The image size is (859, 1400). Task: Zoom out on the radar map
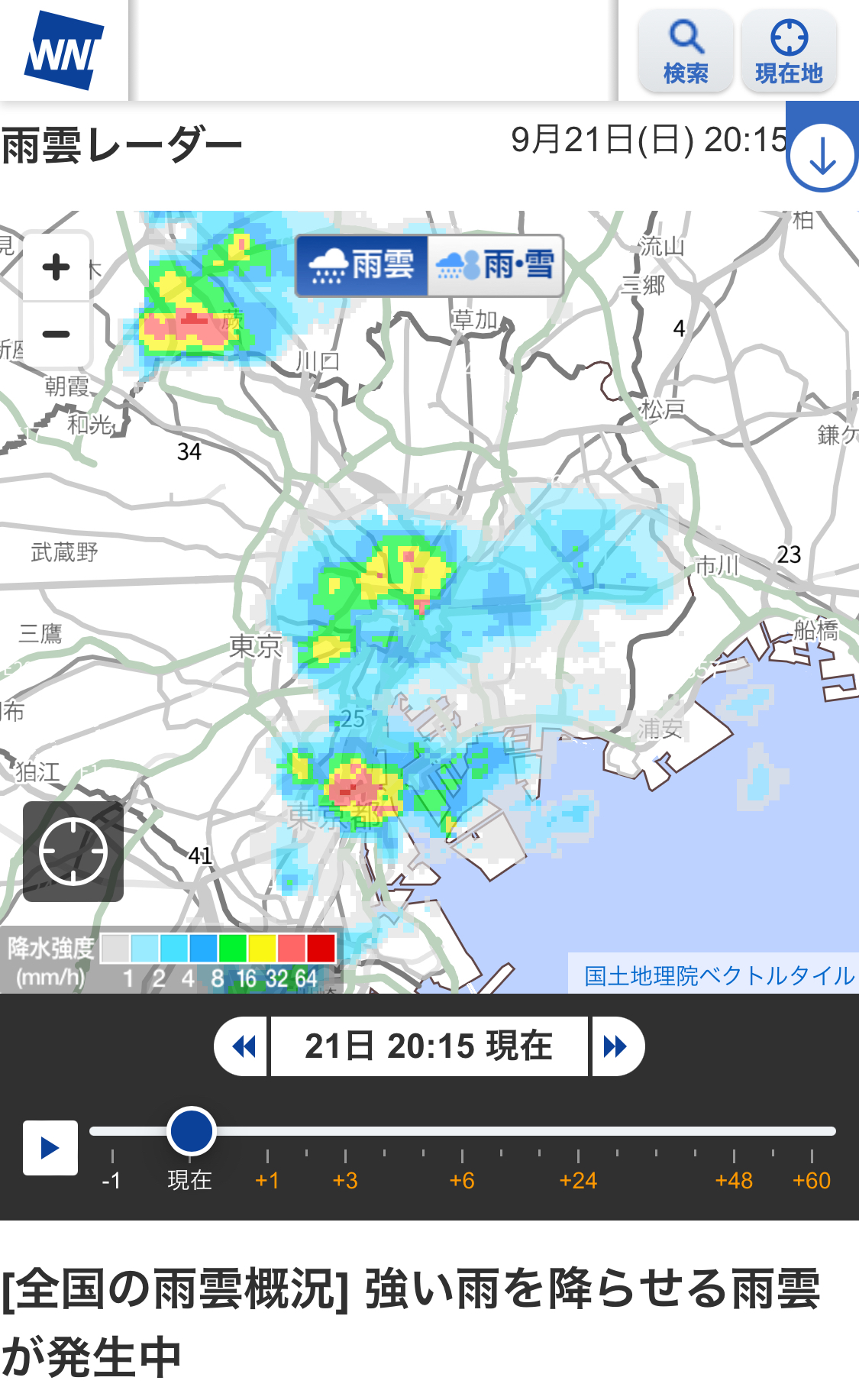[57, 335]
